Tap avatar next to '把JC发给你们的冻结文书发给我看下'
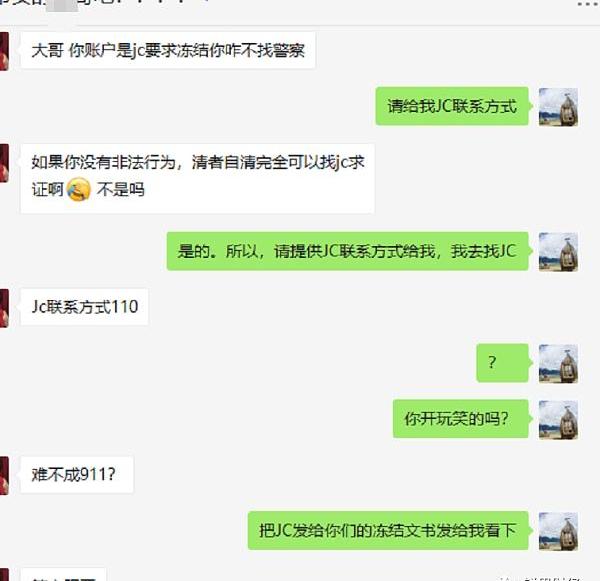Viewport: 600px width, 581px height. [x=558, y=531]
